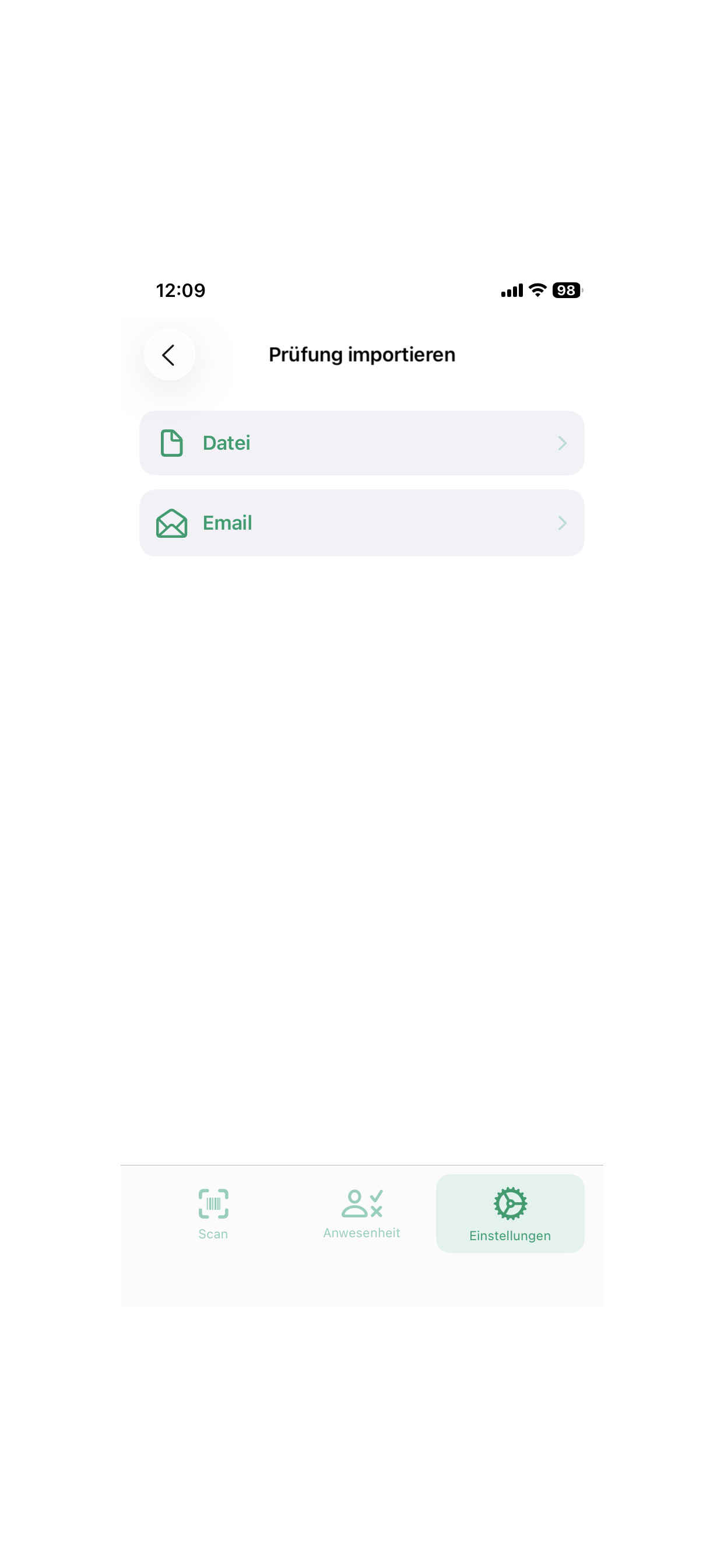Open the Email import option
The height and width of the screenshot is (1568, 724).
(x=361, y=523)
